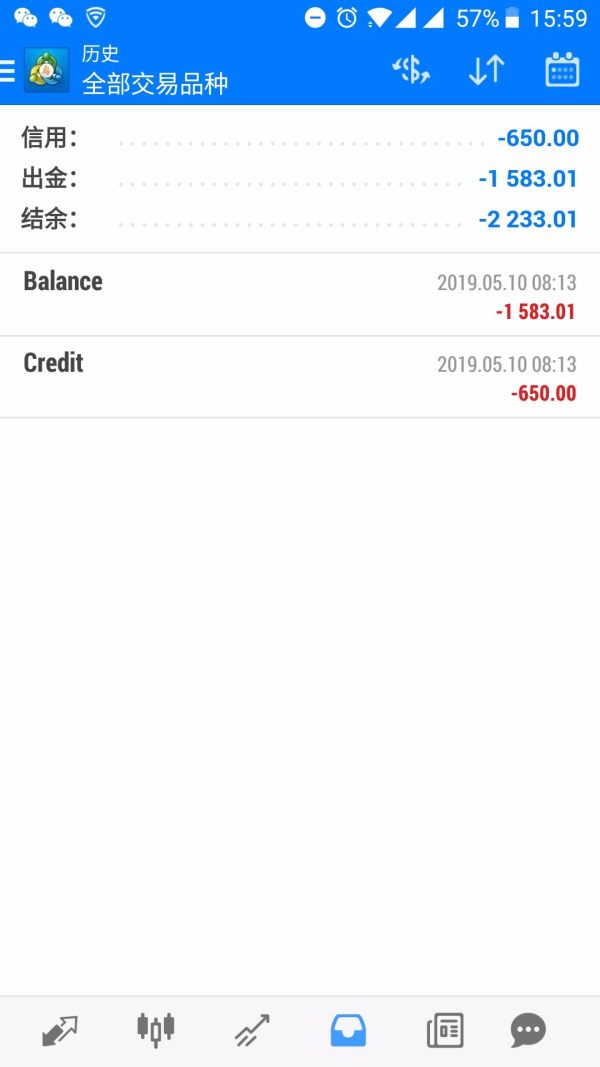Pick a date range with the calendar
The width and height of the screenshot is (600, 1067).
pyautogui.click(x=562, y=70)
